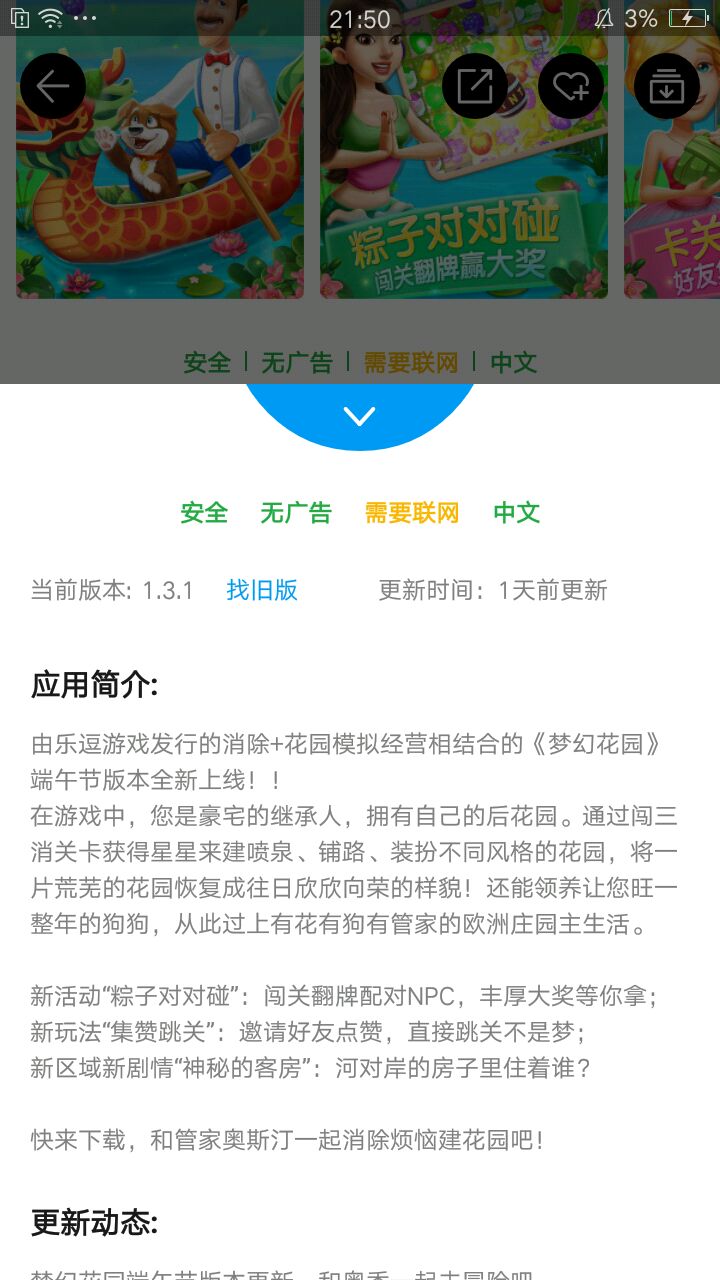Image resolution: width=720 pixels, height=1280 pixels.
Task: Collapse details with the blue chevron
Action: click(x=359, y=415)
